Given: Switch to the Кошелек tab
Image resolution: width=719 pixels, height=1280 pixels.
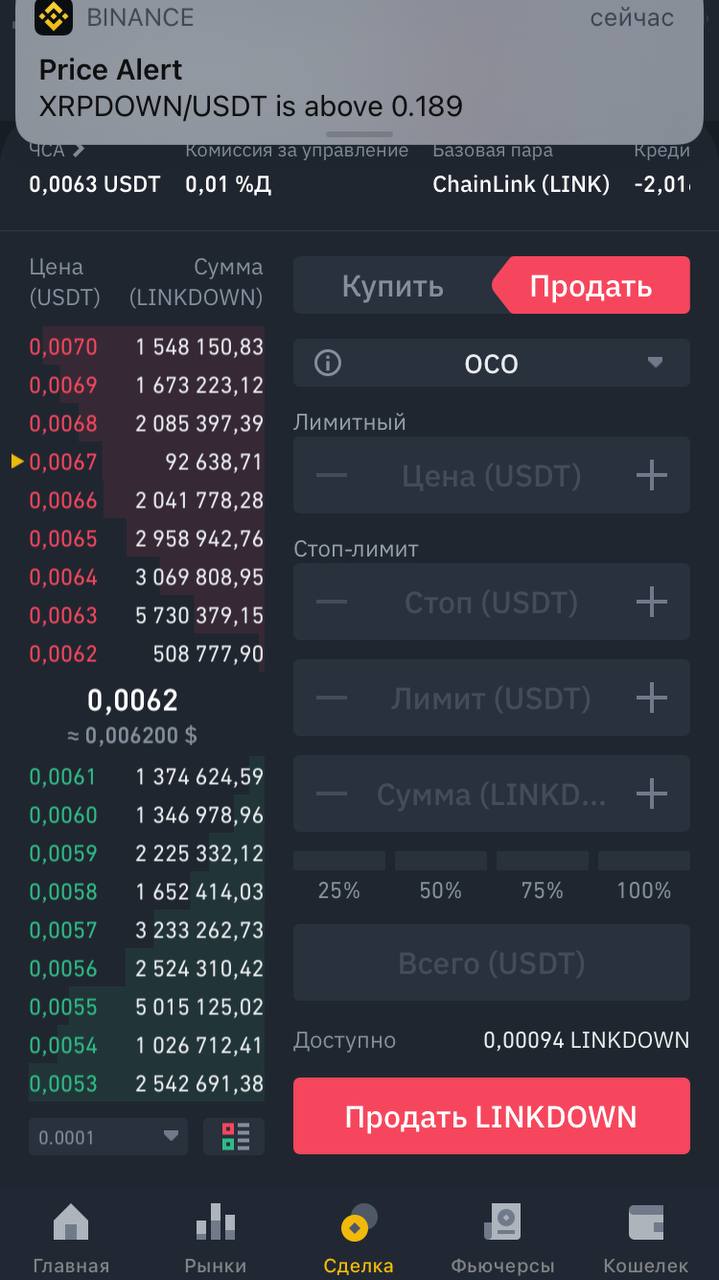Looking at the screenshot, I should click(646, 1238).
